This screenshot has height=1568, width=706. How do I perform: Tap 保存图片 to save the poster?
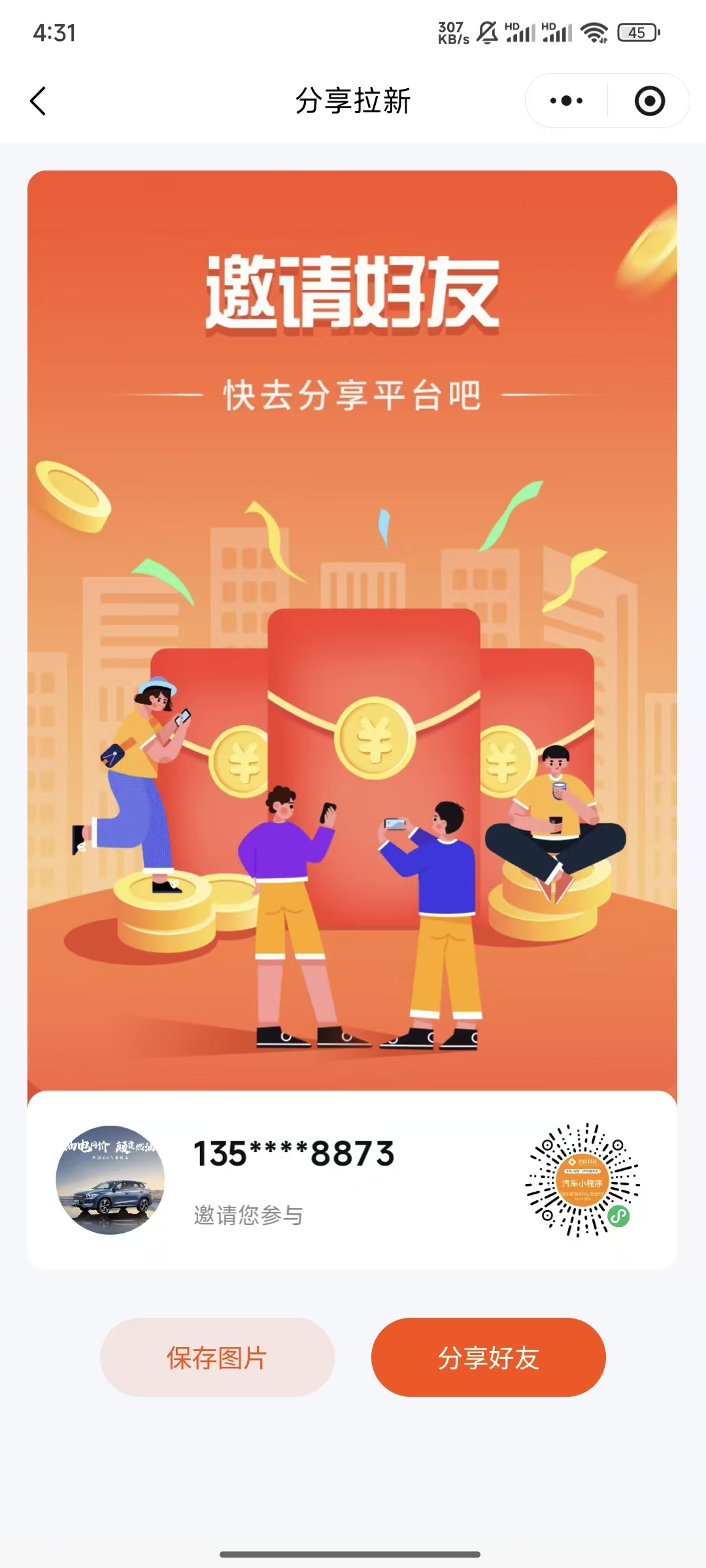click(217, 1358)
